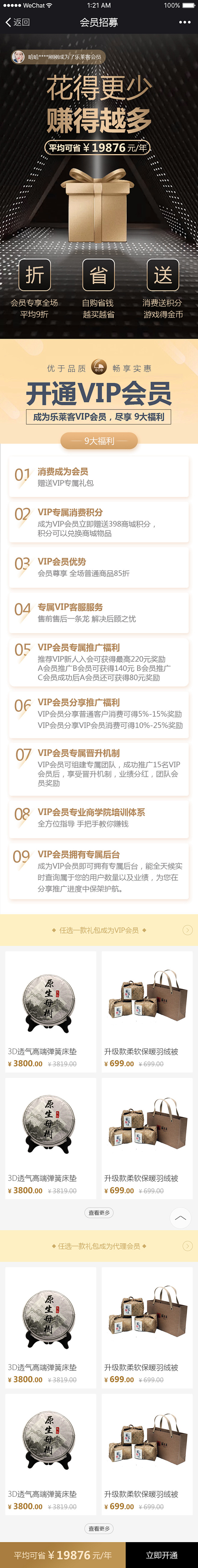198x1568 pixels.
Task: Tap 查看更多 under the VIP会员 gift section
Action: (x=99, y=1212)
